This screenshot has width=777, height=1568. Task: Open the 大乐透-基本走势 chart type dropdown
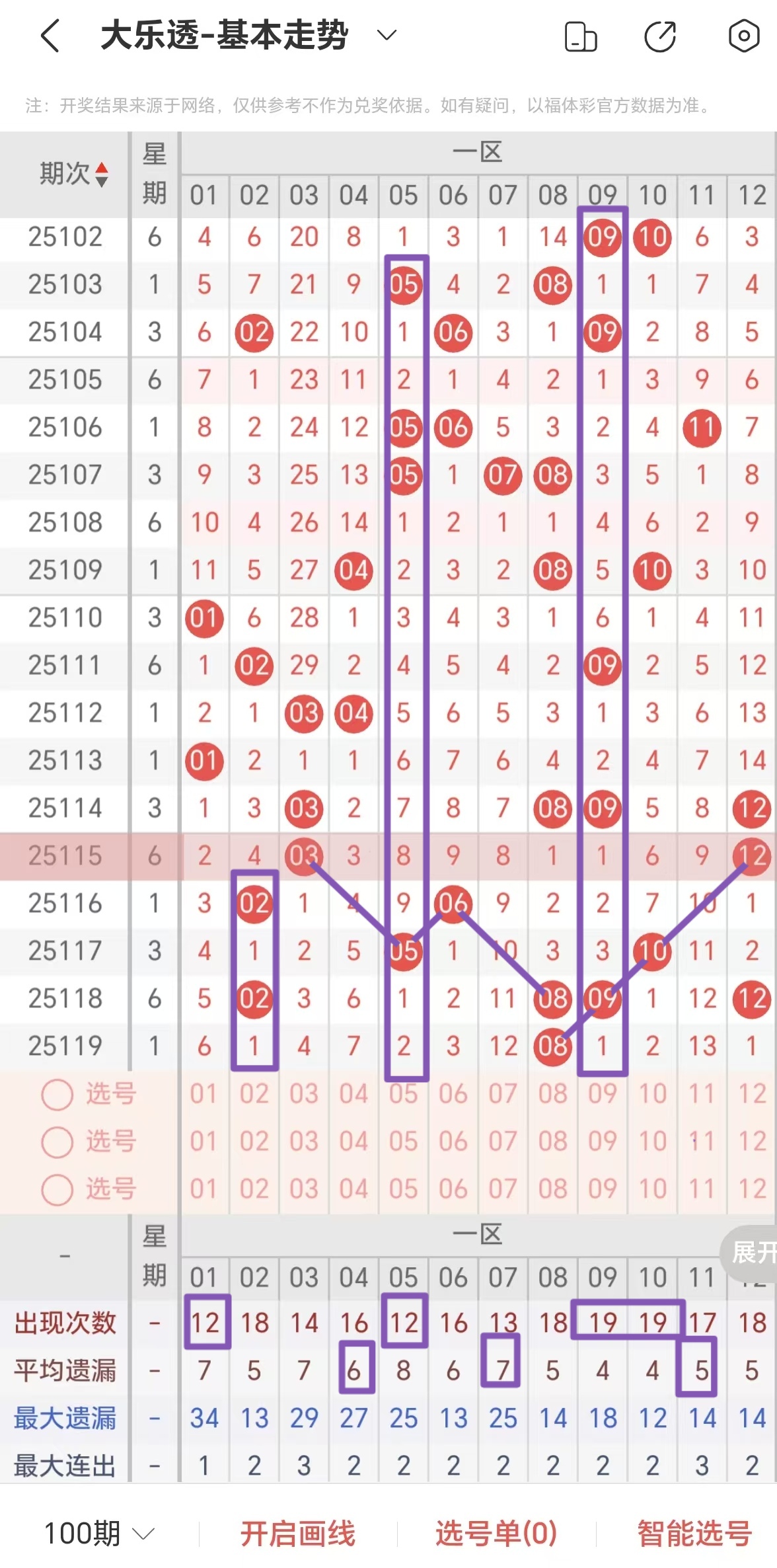(387, 35)
